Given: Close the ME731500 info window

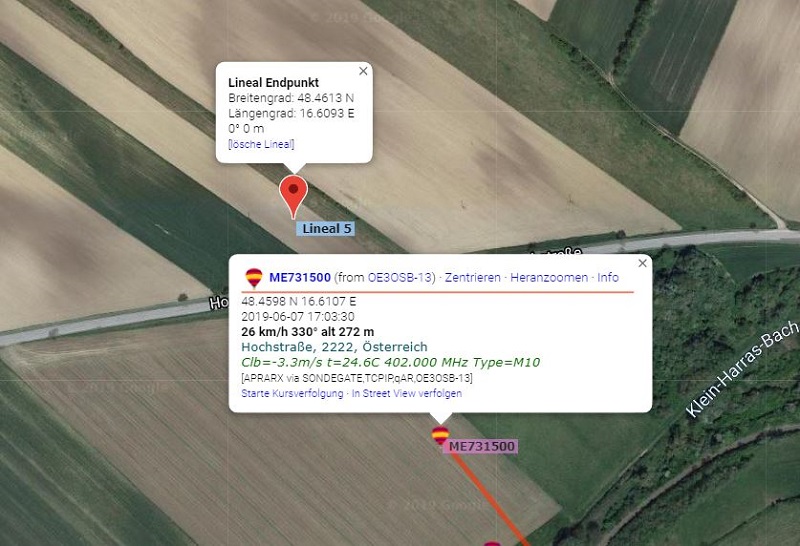Looking at the screenshot, I should pos(643,263).
